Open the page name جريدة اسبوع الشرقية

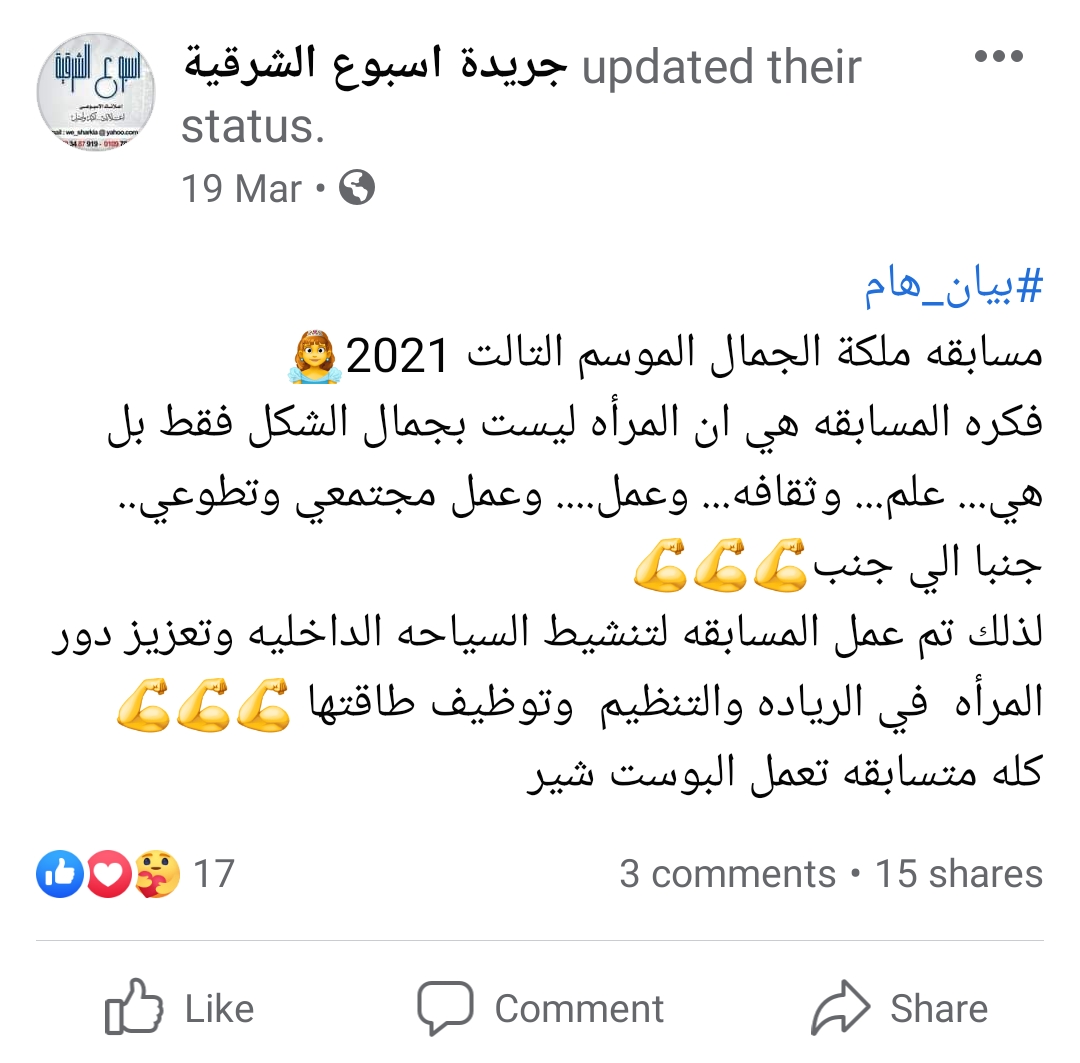(375, 68)
